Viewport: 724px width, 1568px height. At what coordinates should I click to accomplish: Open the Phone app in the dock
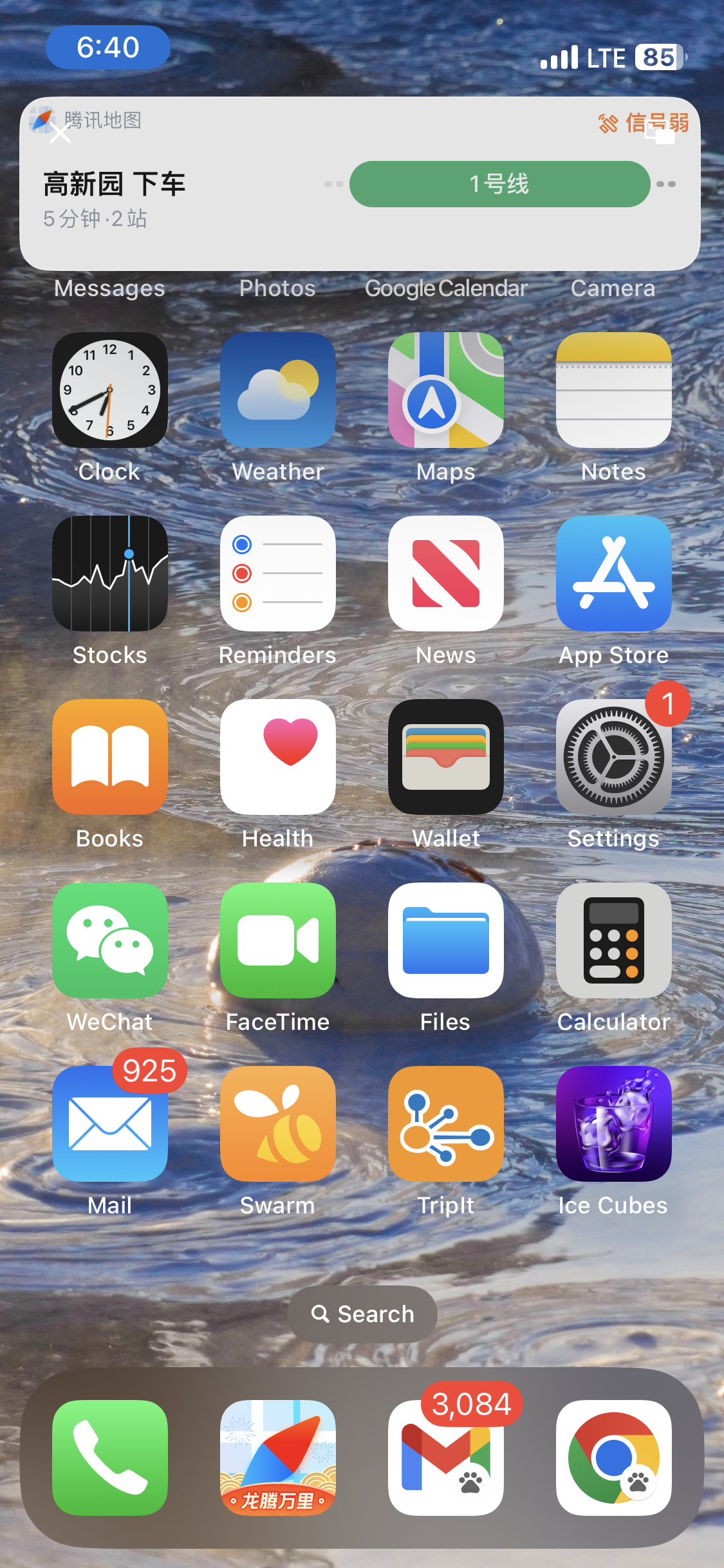(x=110, y=1458)
